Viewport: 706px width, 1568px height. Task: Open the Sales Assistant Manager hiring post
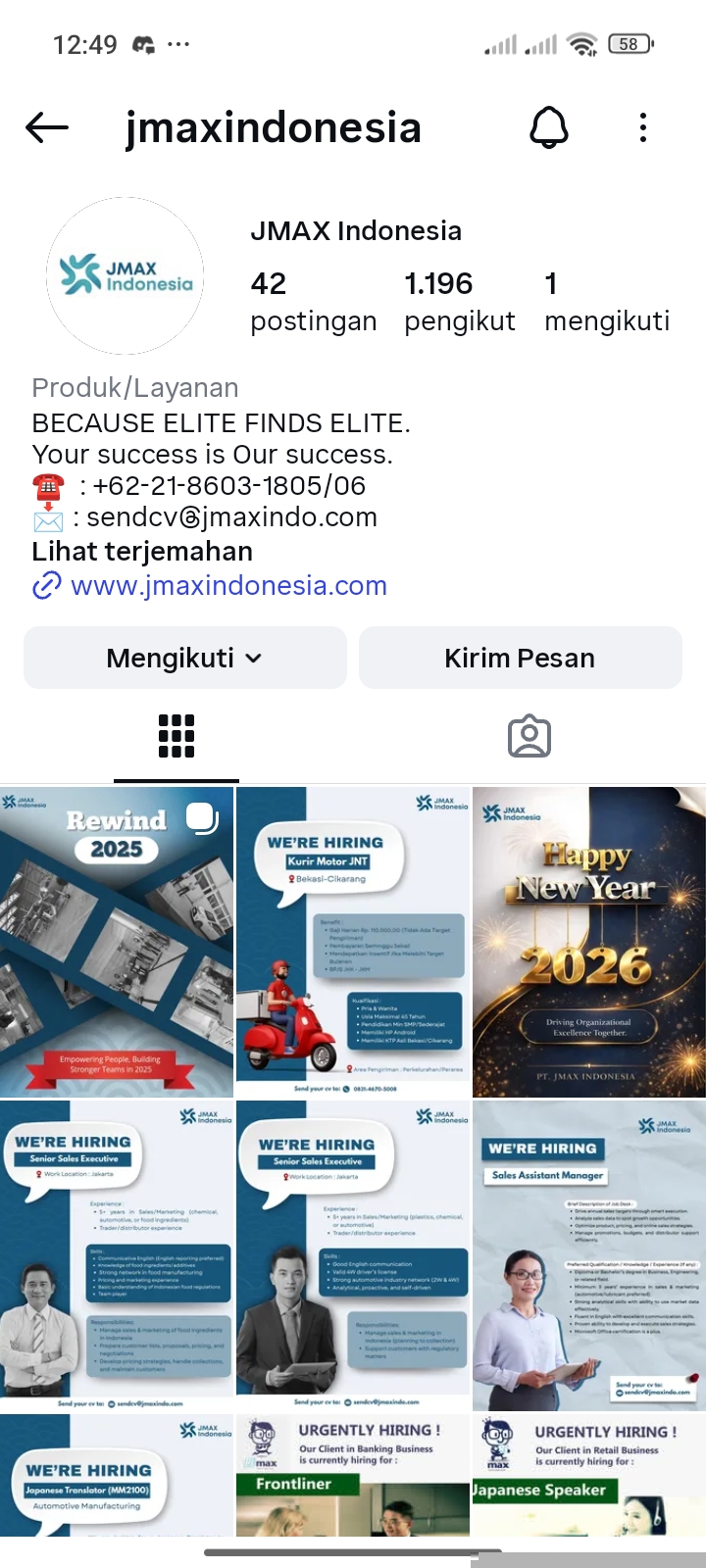pyautogui.click(x=588, y=1254)
